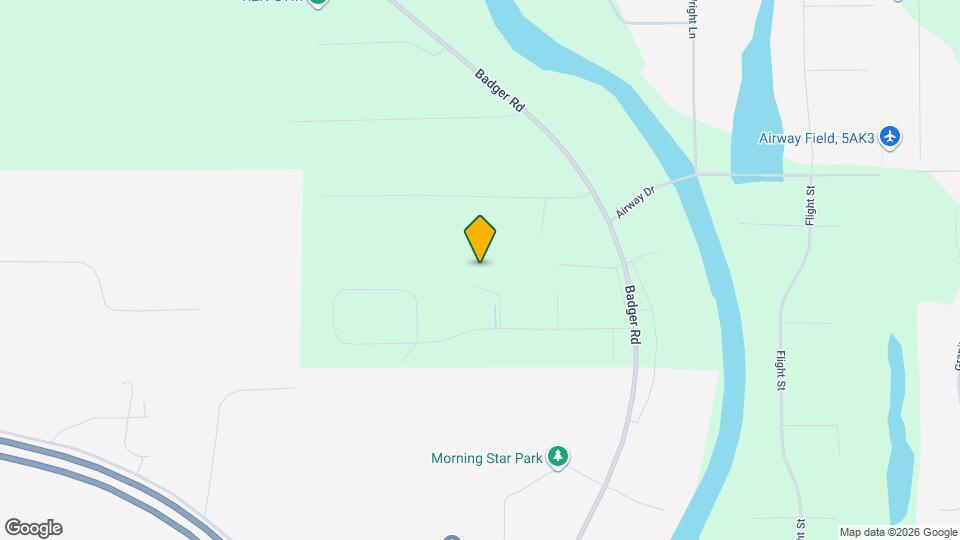The width and height of the screenshot is (960, 540).
Task: Tap the orange location marker
Action: pyautogui.click(x=480, y=238)
